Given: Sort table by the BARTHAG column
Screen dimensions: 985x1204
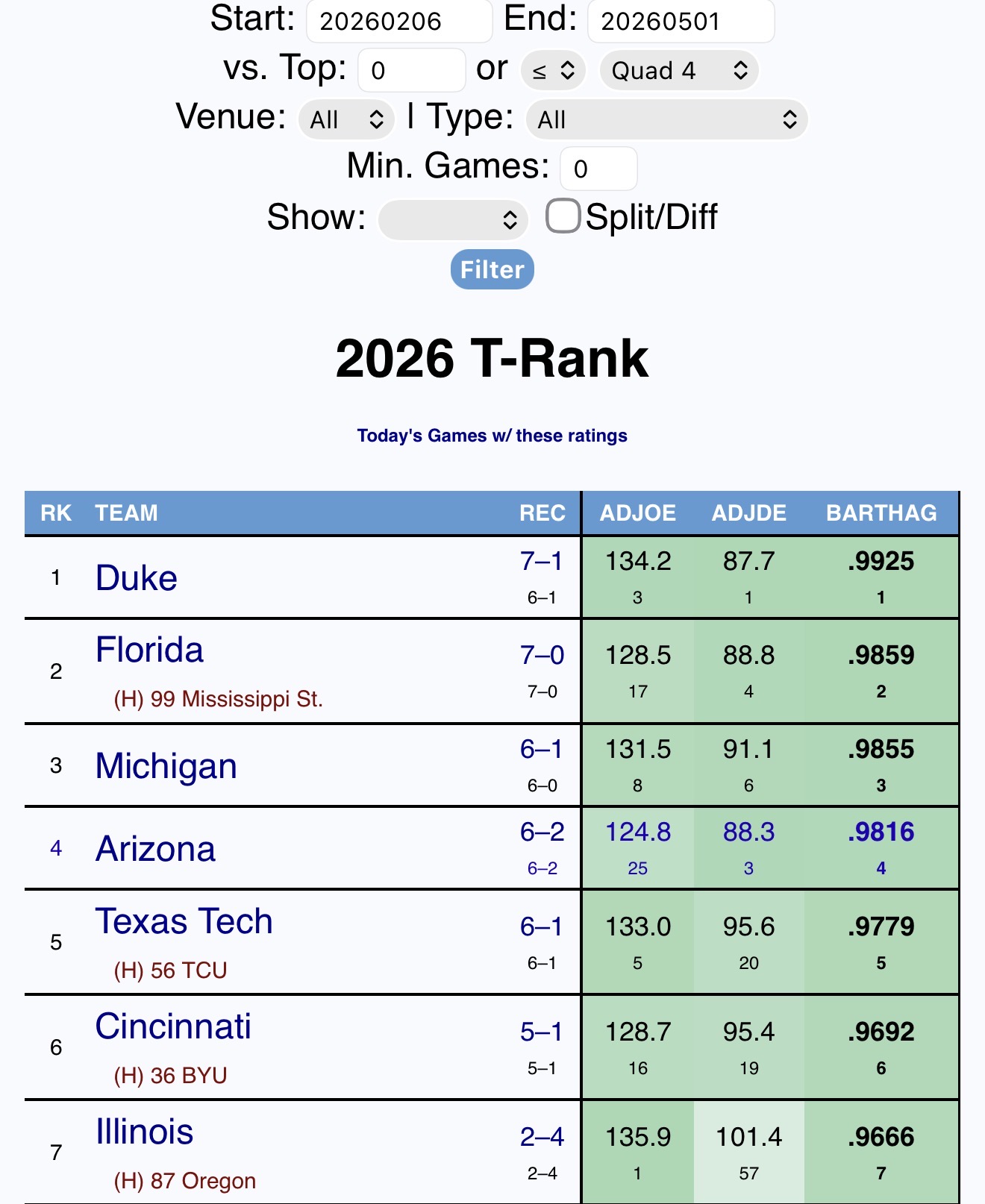Looking at the screenshot, I should pyautogui.click(x=881, y=513).
